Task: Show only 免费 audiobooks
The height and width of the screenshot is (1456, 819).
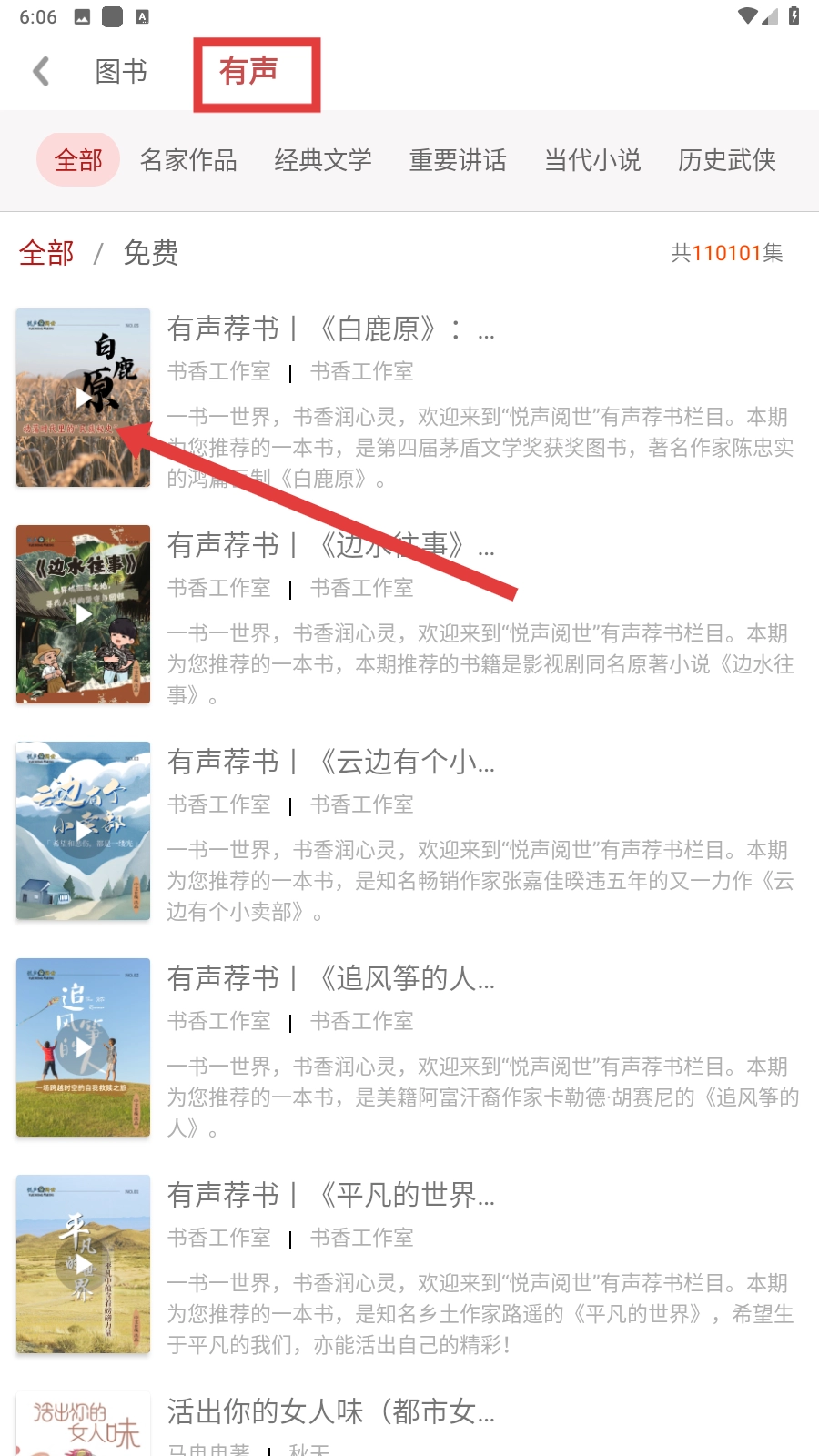Action: (x=151, y=253)
